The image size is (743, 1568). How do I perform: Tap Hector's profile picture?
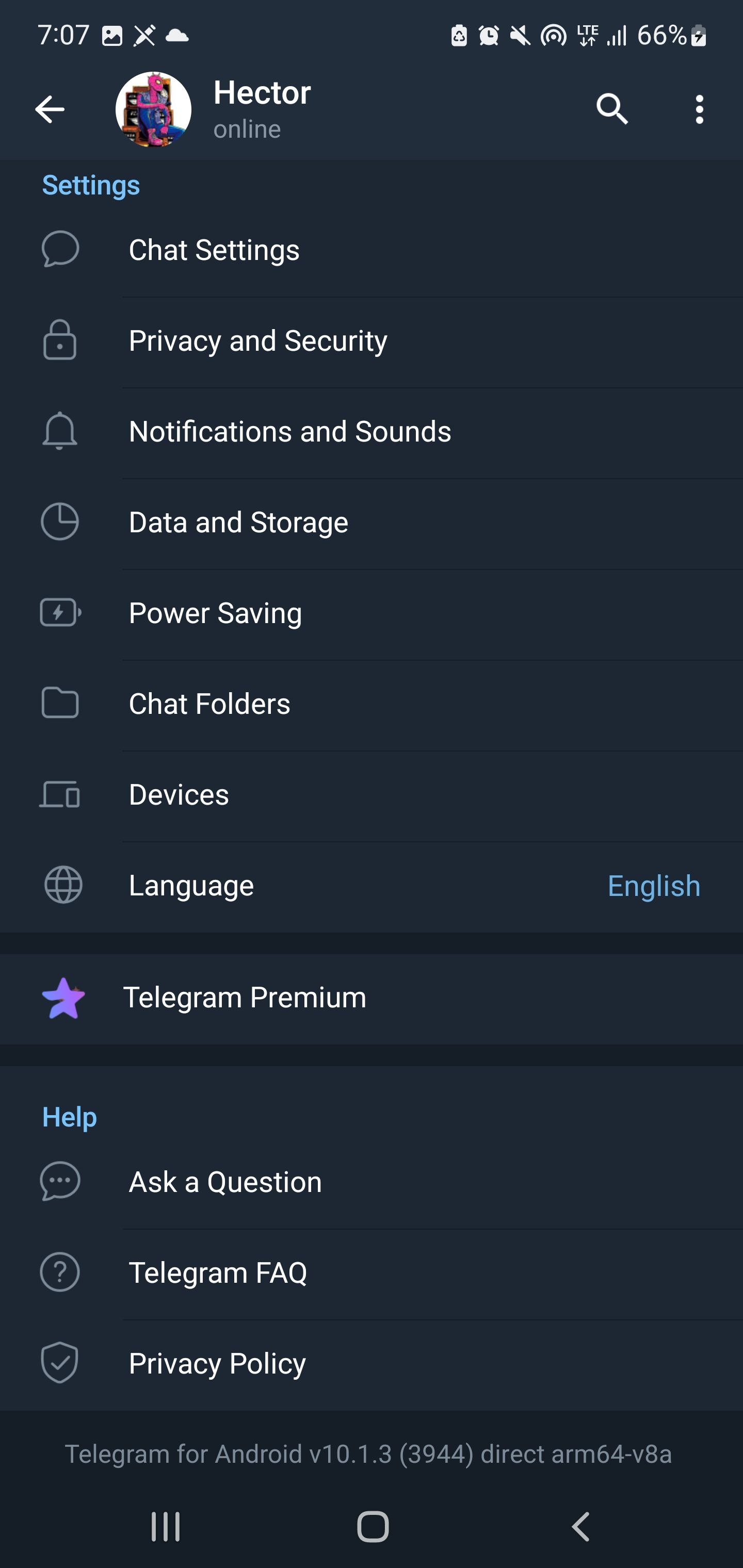tap(153, 109)
